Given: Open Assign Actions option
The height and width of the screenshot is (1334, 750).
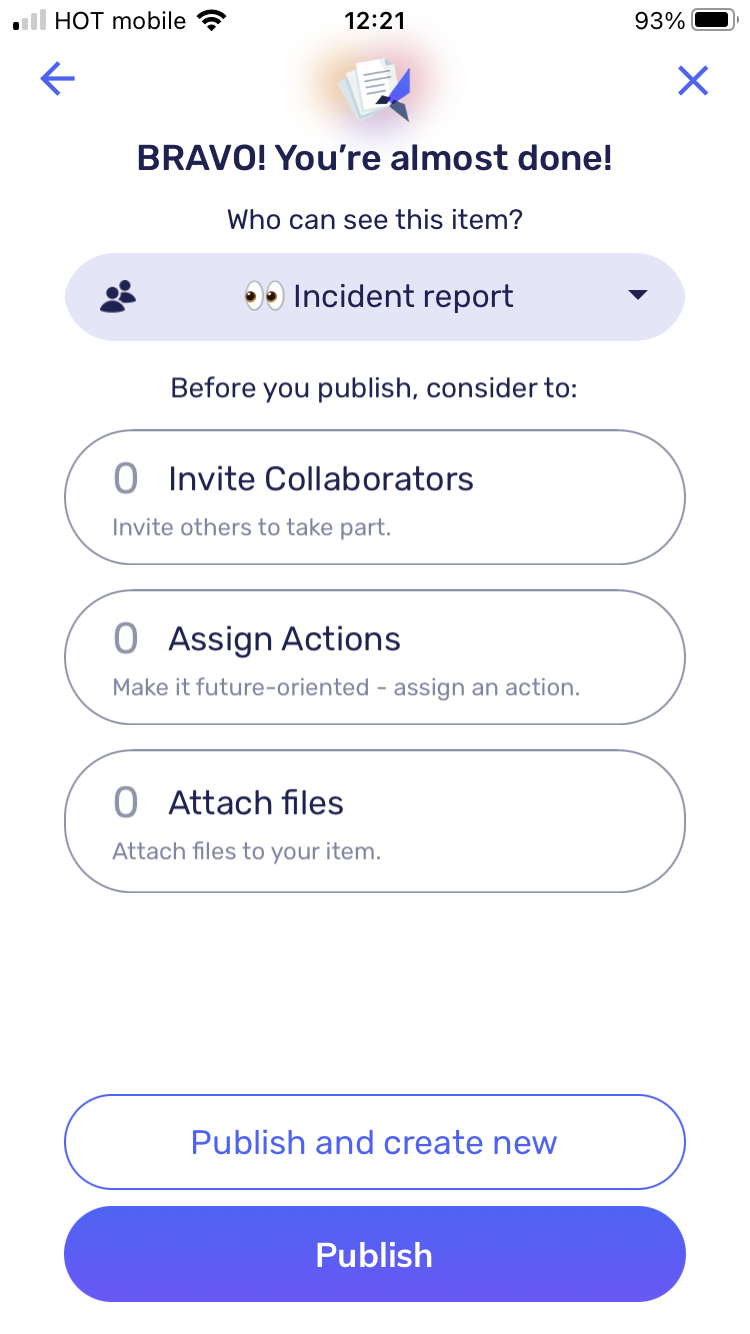Looking at the screenshot, I should click(x=375, y=657).
